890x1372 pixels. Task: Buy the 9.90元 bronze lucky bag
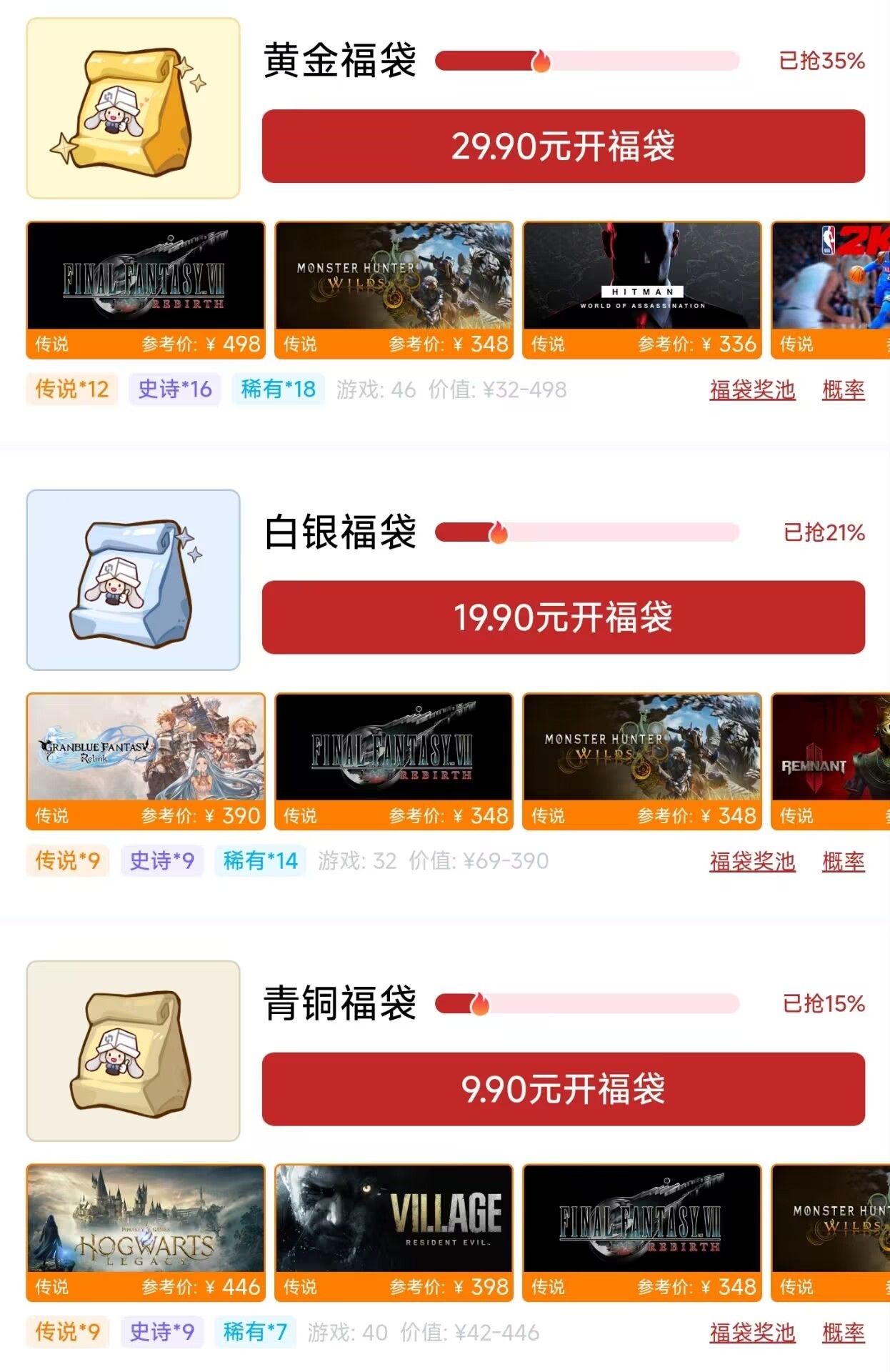pos(563,1089)
